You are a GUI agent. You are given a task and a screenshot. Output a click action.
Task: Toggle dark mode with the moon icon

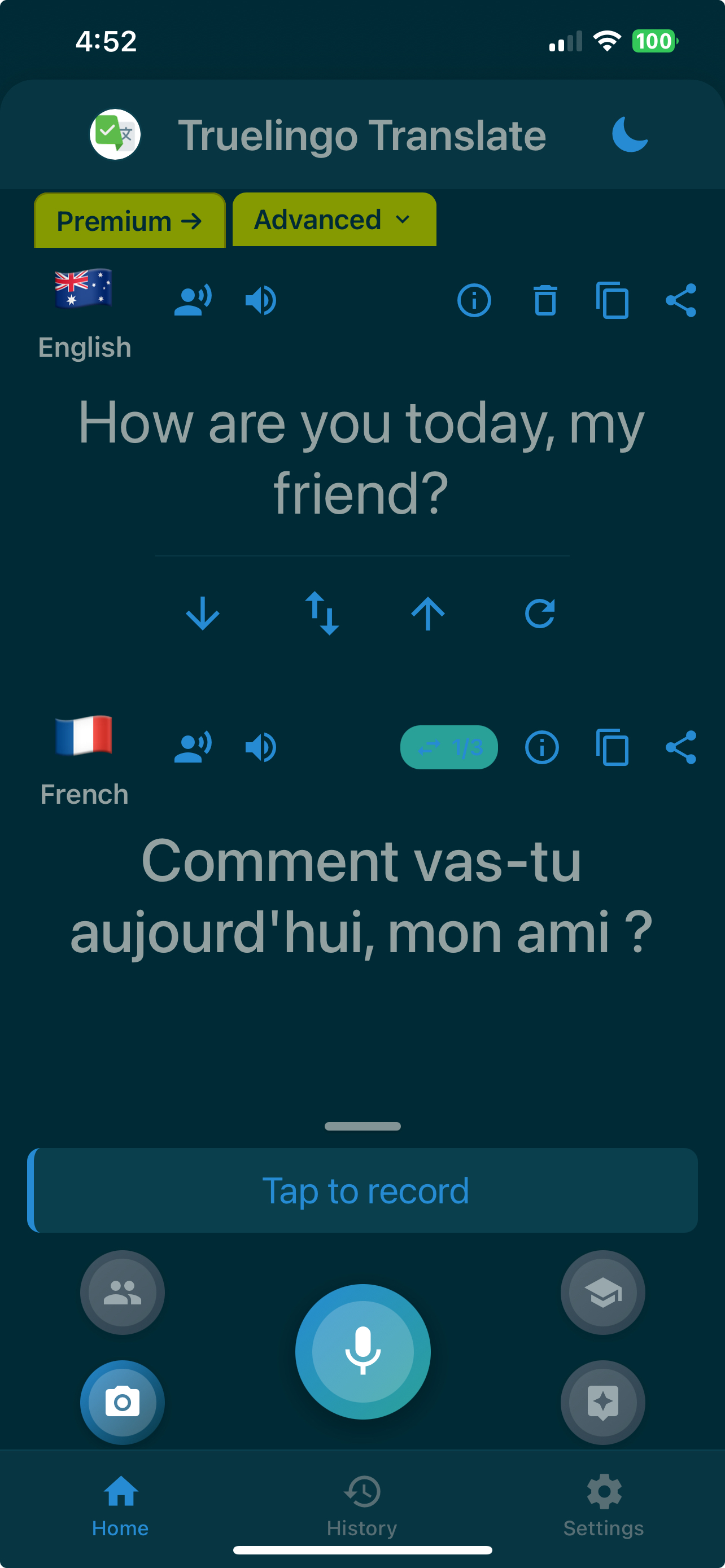pos(628,134)
